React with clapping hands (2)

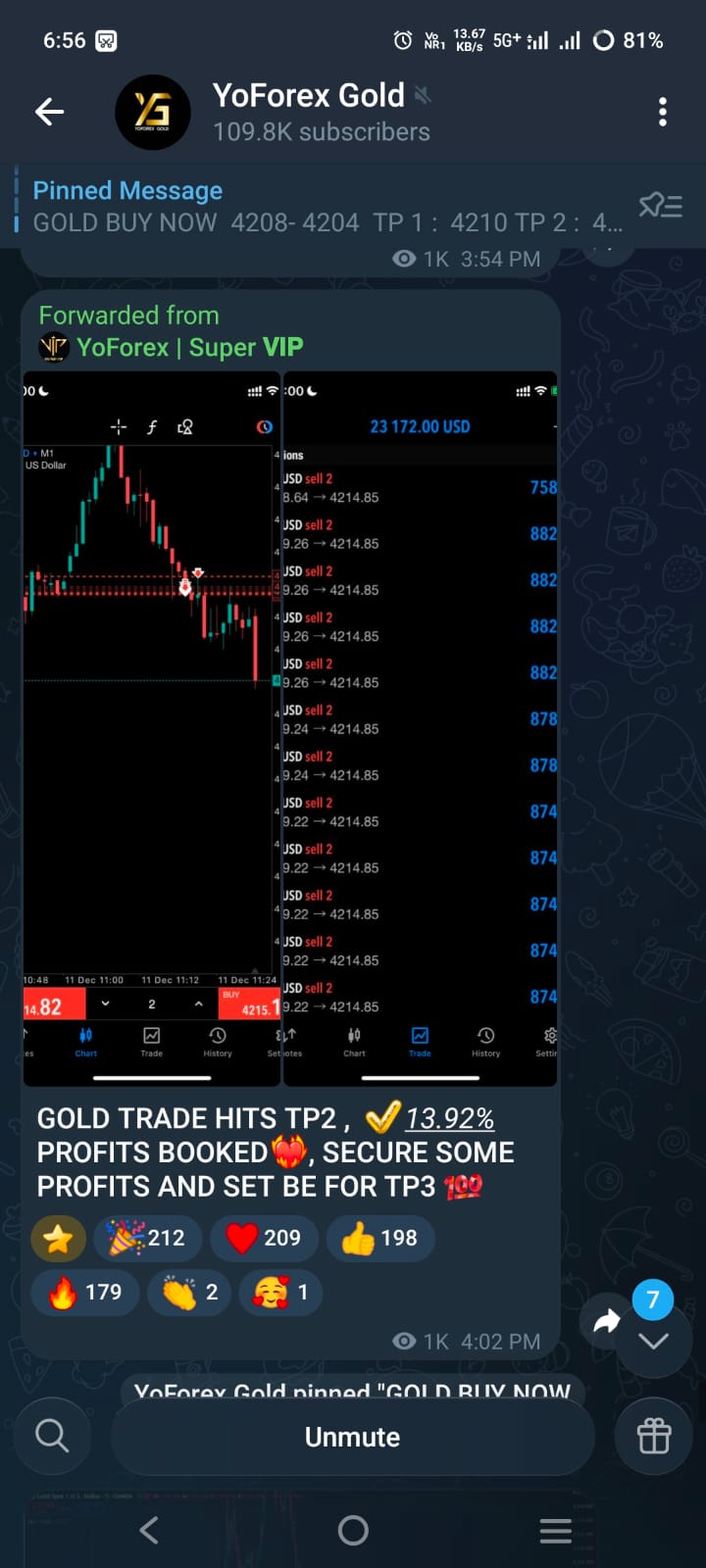pyautogui.click(x=191, y=1293)
